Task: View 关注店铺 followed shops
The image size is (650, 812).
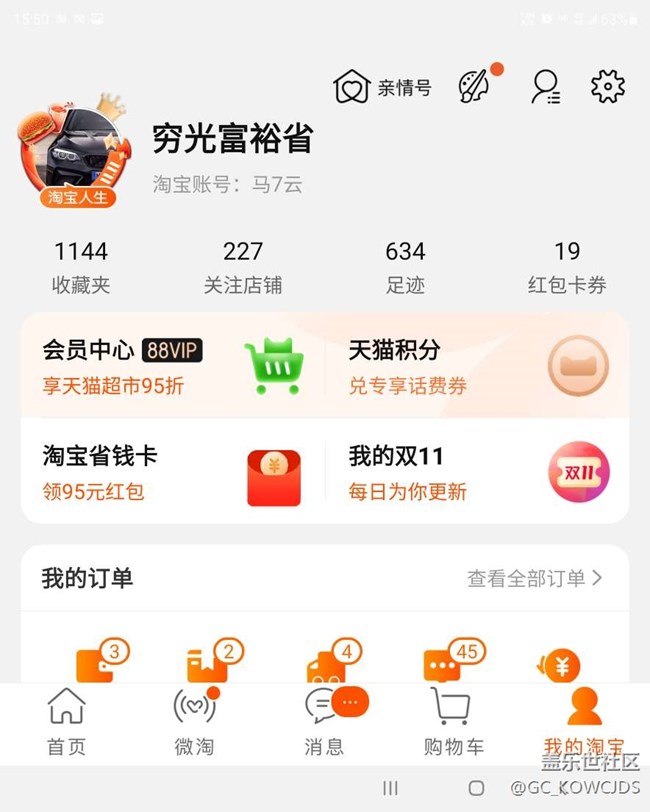Action: click(243, 267)
